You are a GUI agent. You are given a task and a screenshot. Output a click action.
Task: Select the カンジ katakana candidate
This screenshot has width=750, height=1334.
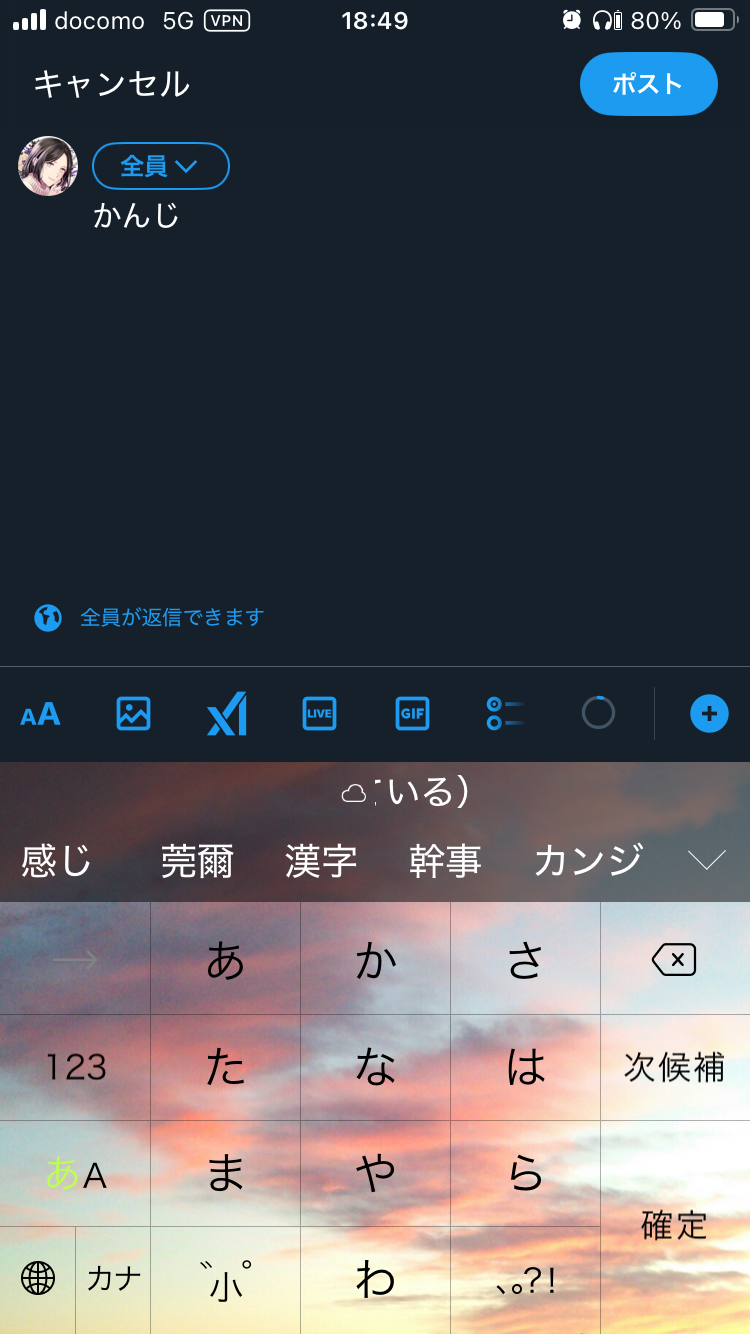pos(588,861)
